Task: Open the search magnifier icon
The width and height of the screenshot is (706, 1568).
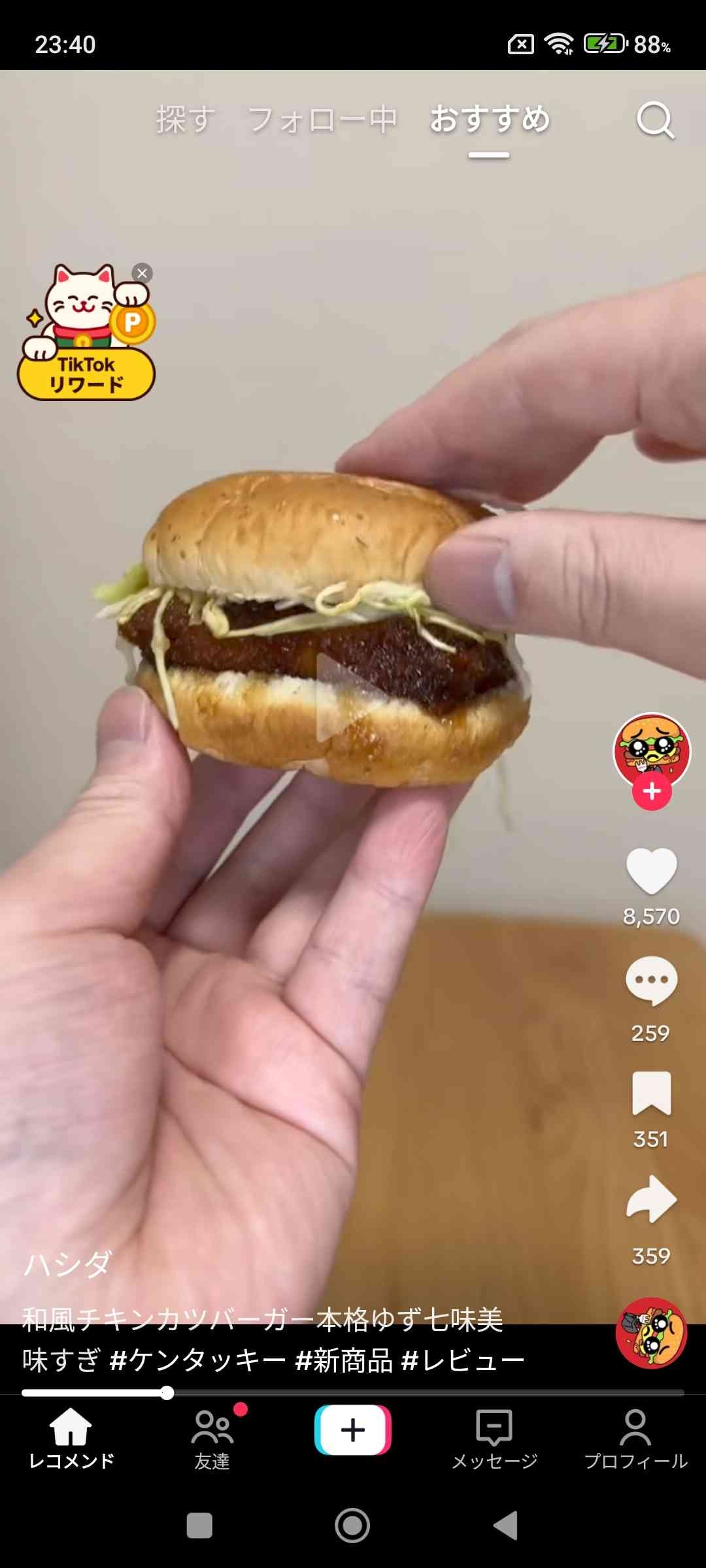Action: click(x=655, y=120)
